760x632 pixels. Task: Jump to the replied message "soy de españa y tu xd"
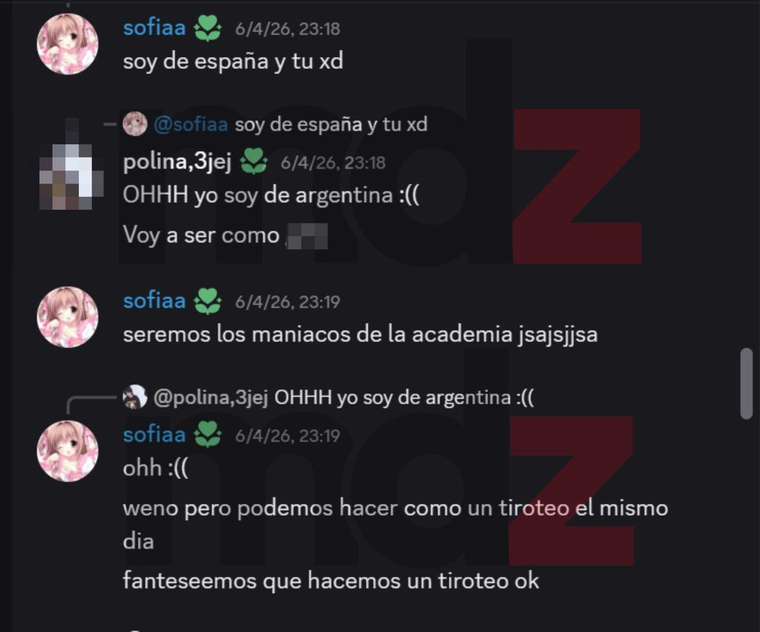[332, 124]
